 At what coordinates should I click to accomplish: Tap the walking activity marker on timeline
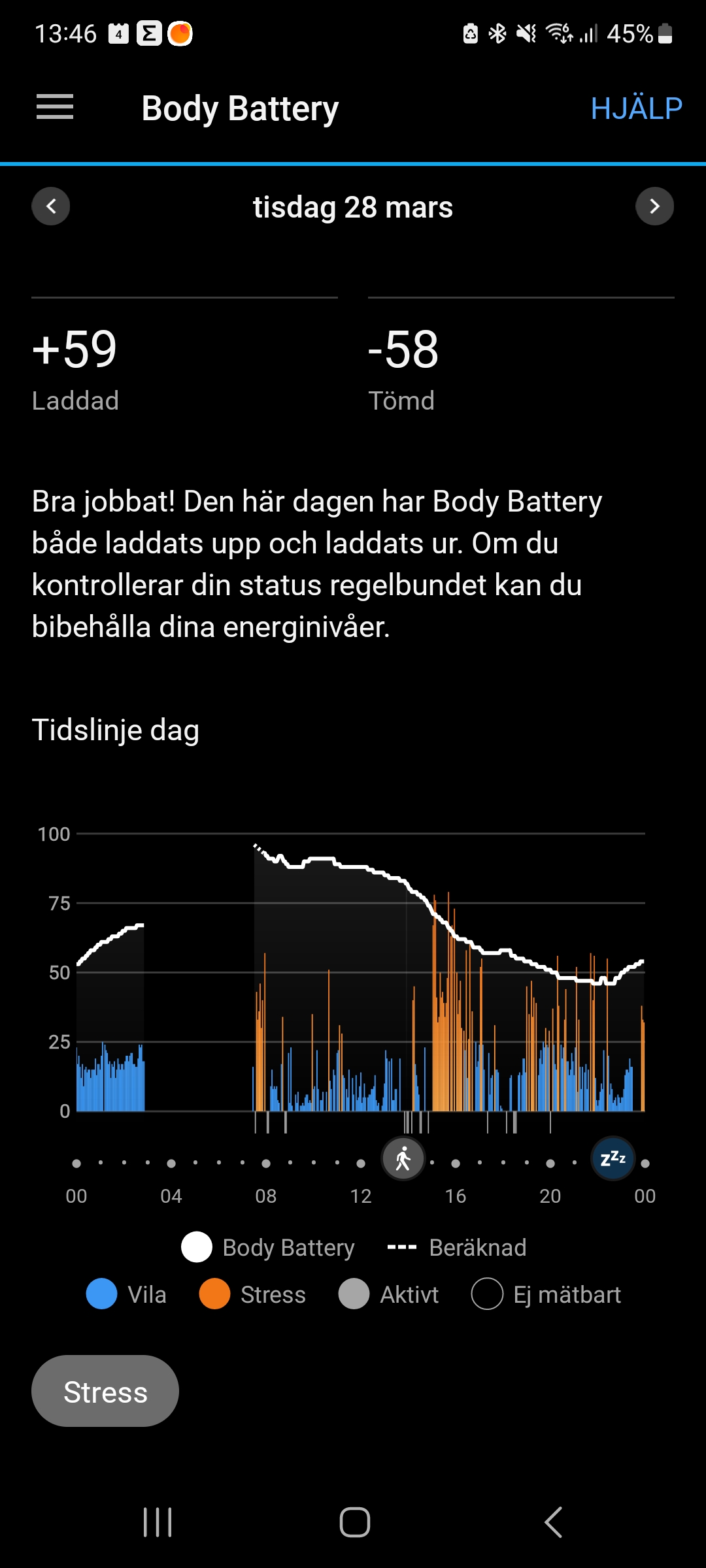(403, 1159)
